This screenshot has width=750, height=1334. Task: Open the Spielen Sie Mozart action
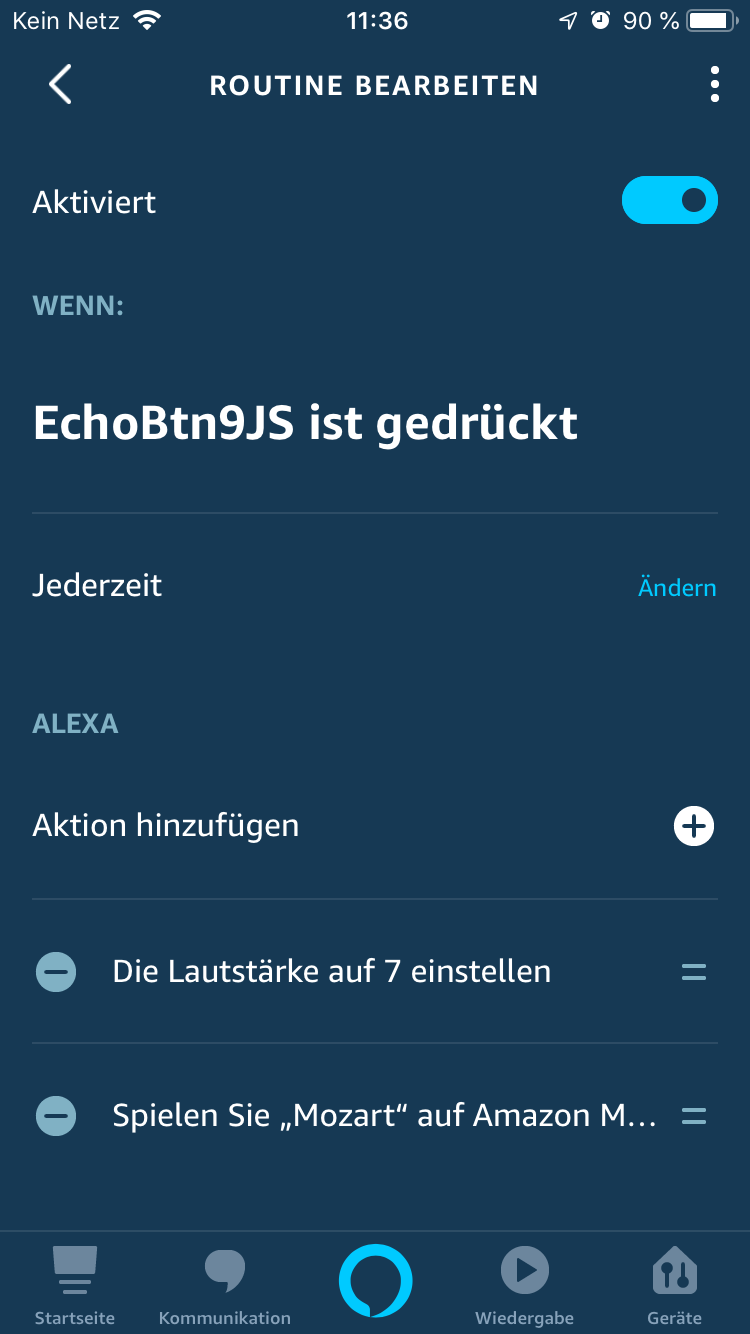(384, 1116)
